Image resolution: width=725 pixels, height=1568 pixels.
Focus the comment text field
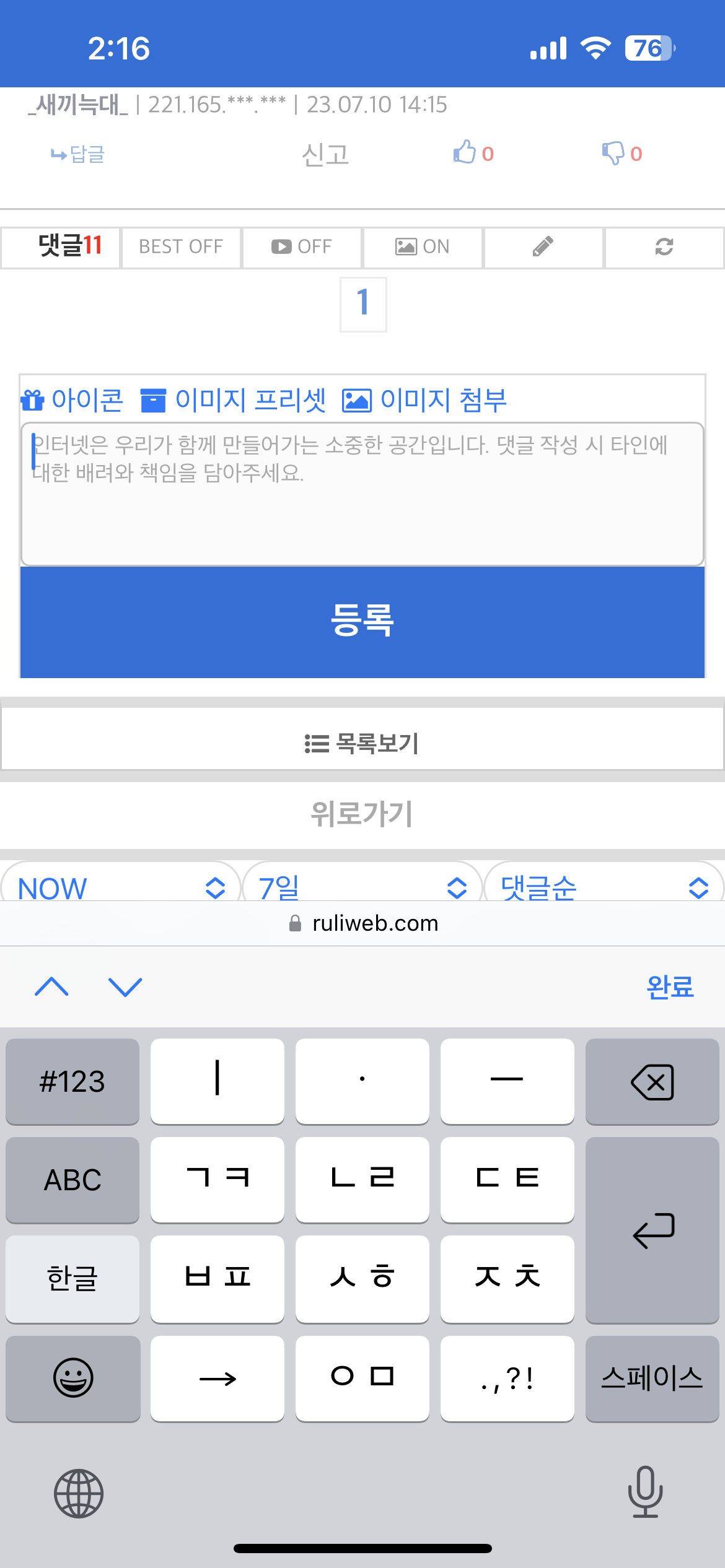[x=362, y=494]
